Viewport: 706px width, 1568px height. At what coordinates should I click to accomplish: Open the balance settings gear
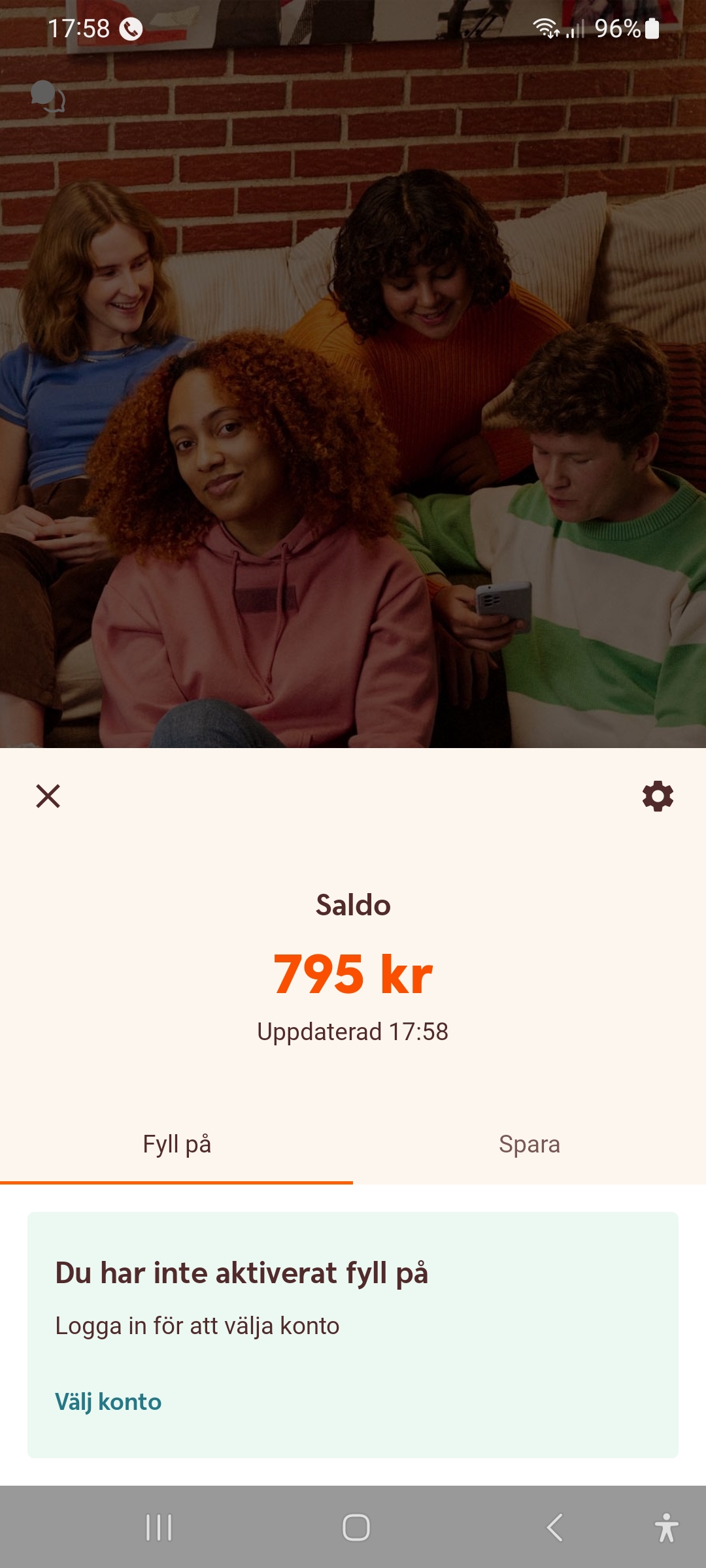(658, 796)
